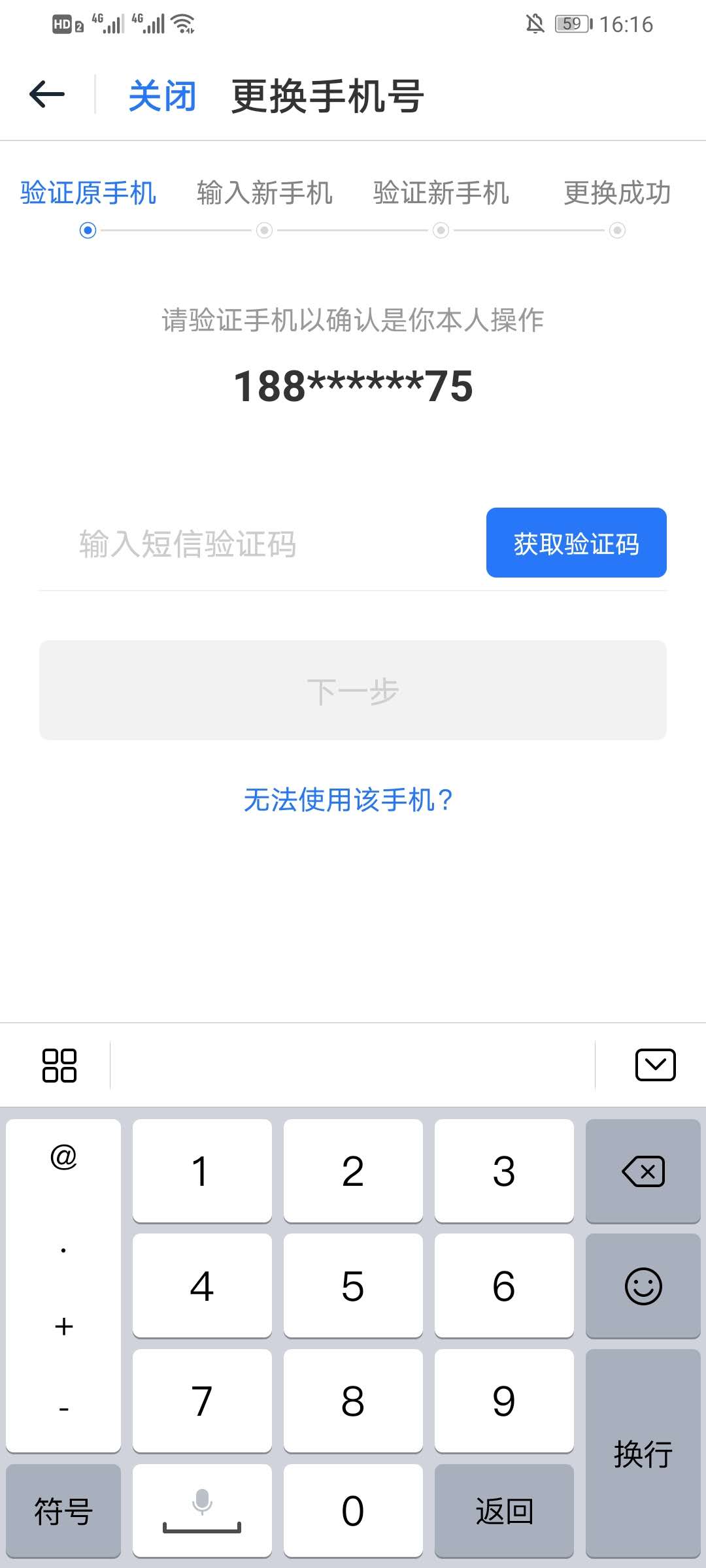Tap 关闭 to close this page
Screen dimensions: 706x1568
coord(162,96)
